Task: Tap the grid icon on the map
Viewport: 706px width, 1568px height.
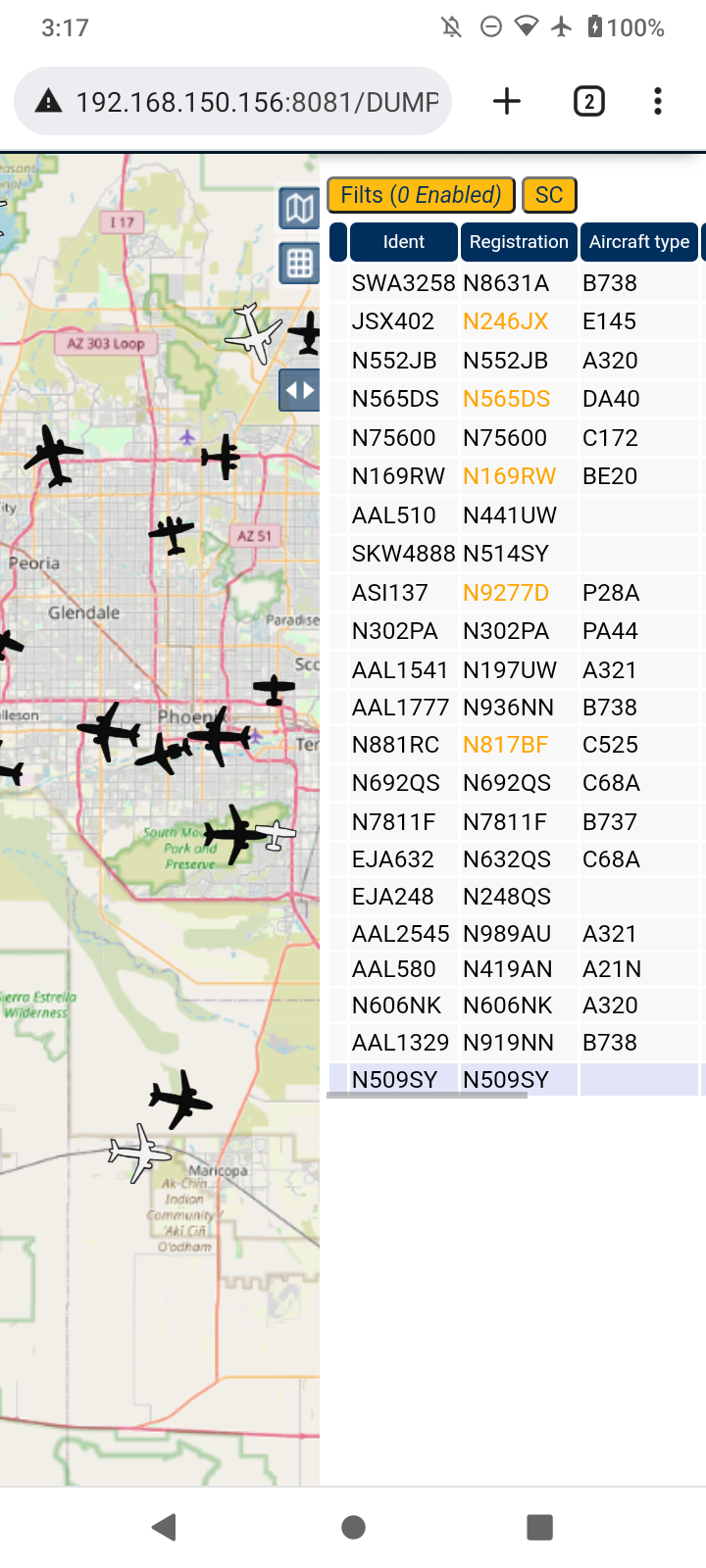Action: [299, 263]
